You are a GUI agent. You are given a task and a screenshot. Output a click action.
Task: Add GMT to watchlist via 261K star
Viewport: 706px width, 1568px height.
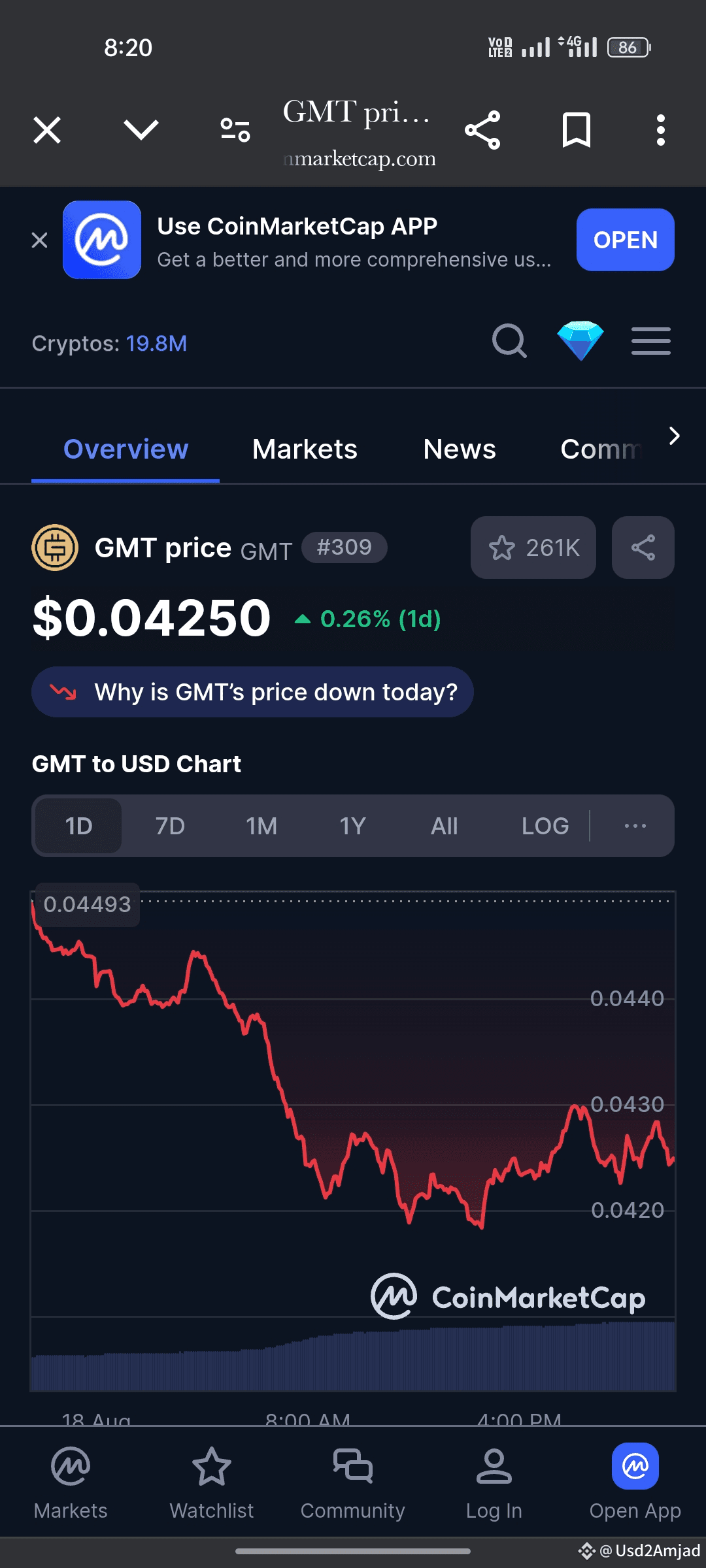coord(533,547)
